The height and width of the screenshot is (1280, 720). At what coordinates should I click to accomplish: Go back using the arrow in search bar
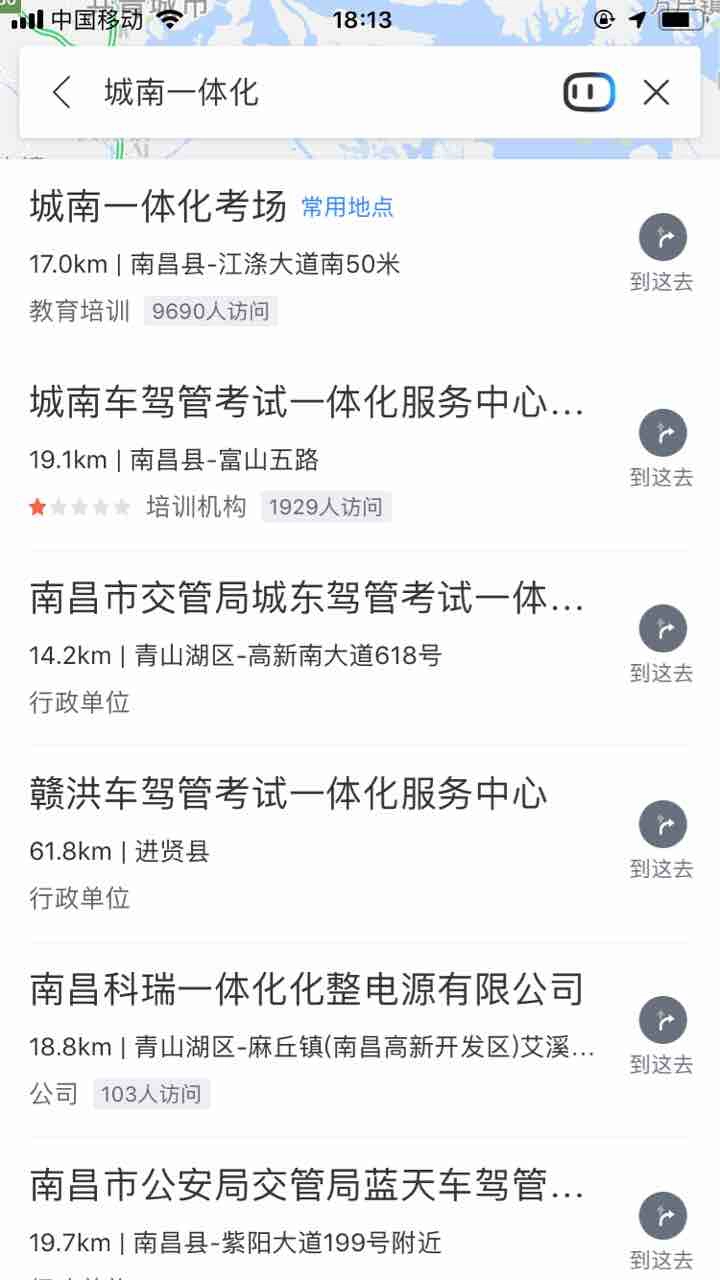(x=62, y=93)
